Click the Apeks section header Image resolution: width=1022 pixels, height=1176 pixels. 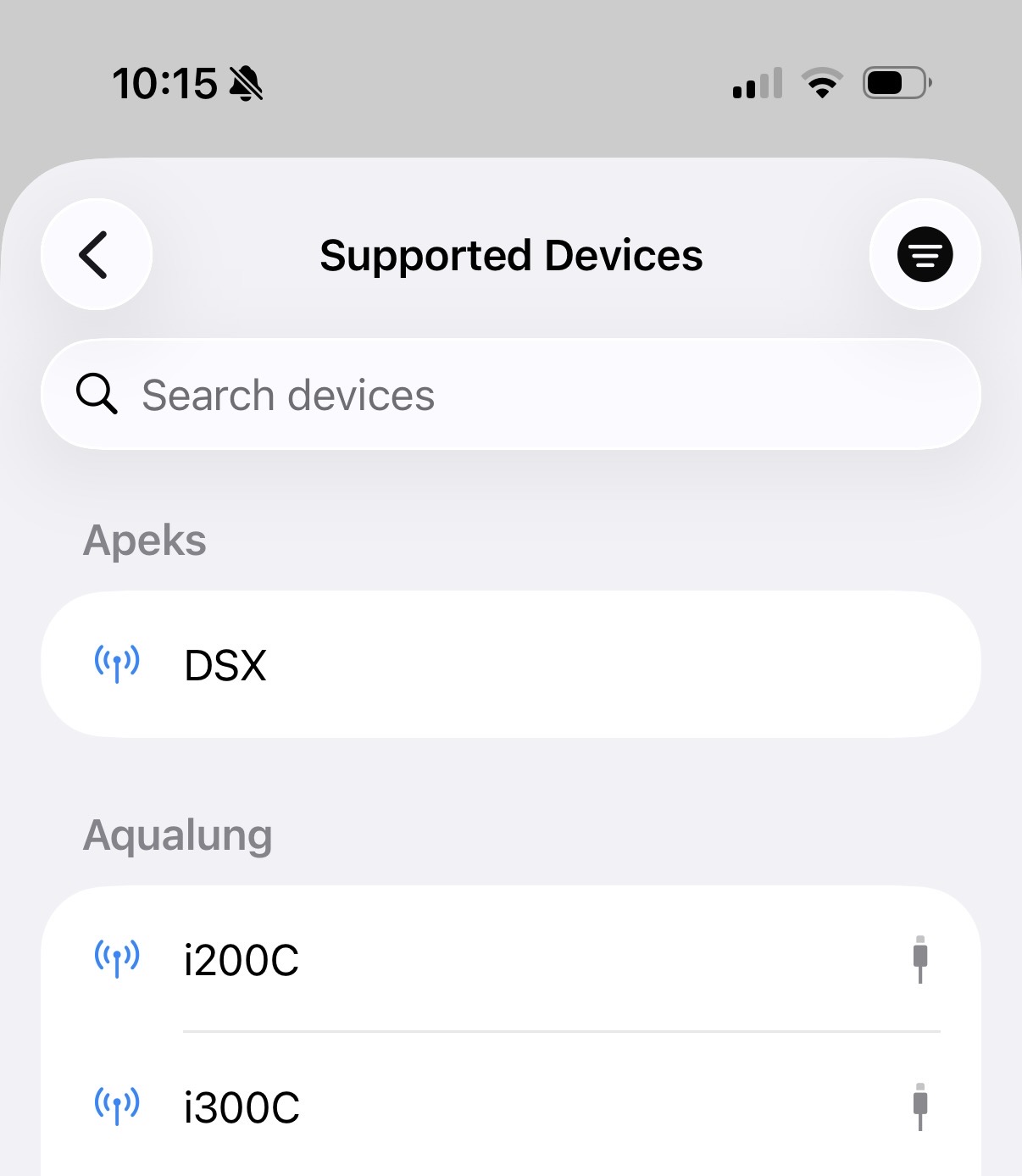pos(144,541)
